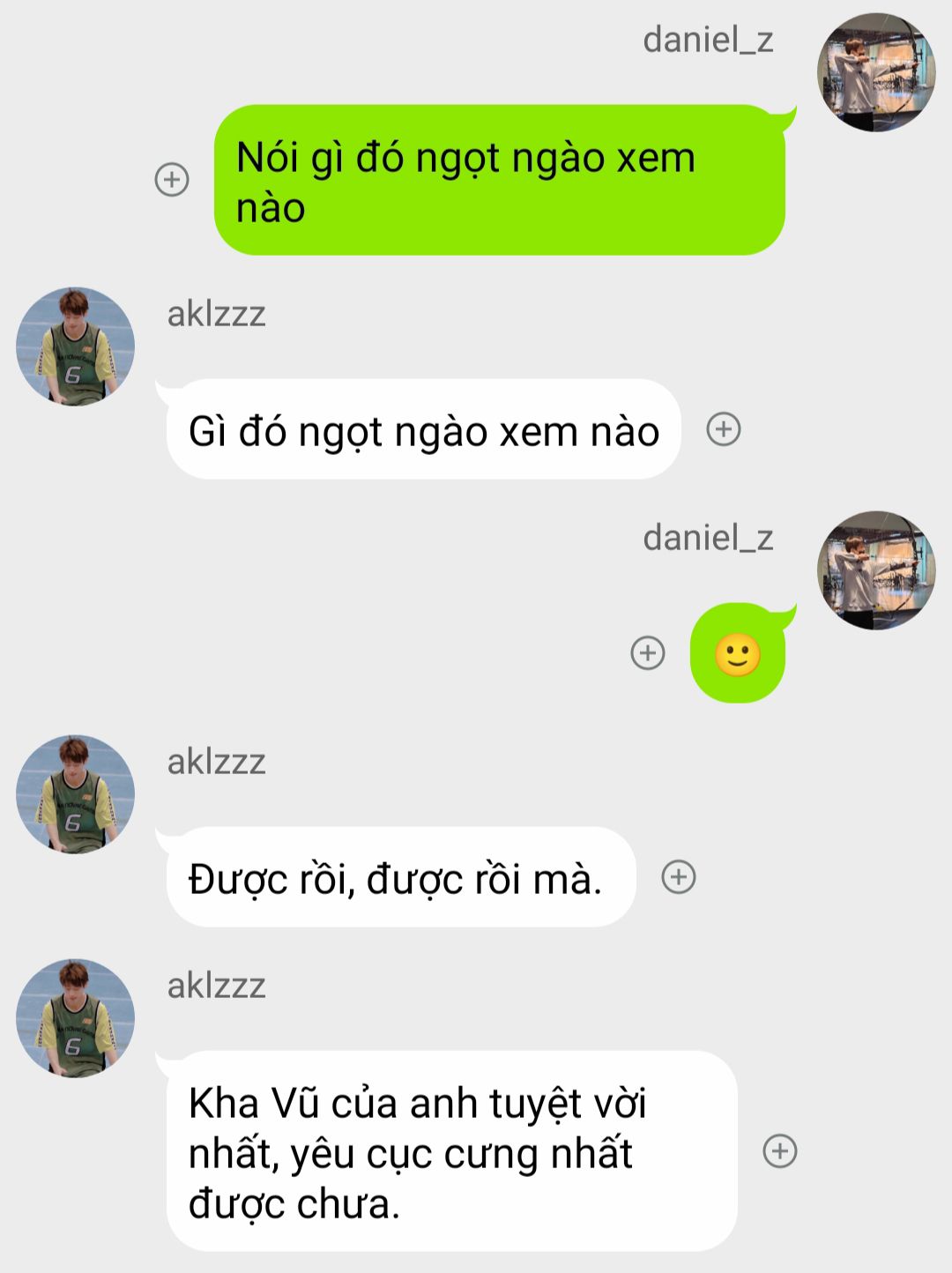Tap plus icon beside "Nói gì đó ngọt ngào xem nào"
The height and width of the screenshot is (1273, 952).
(x=172, y=180)
